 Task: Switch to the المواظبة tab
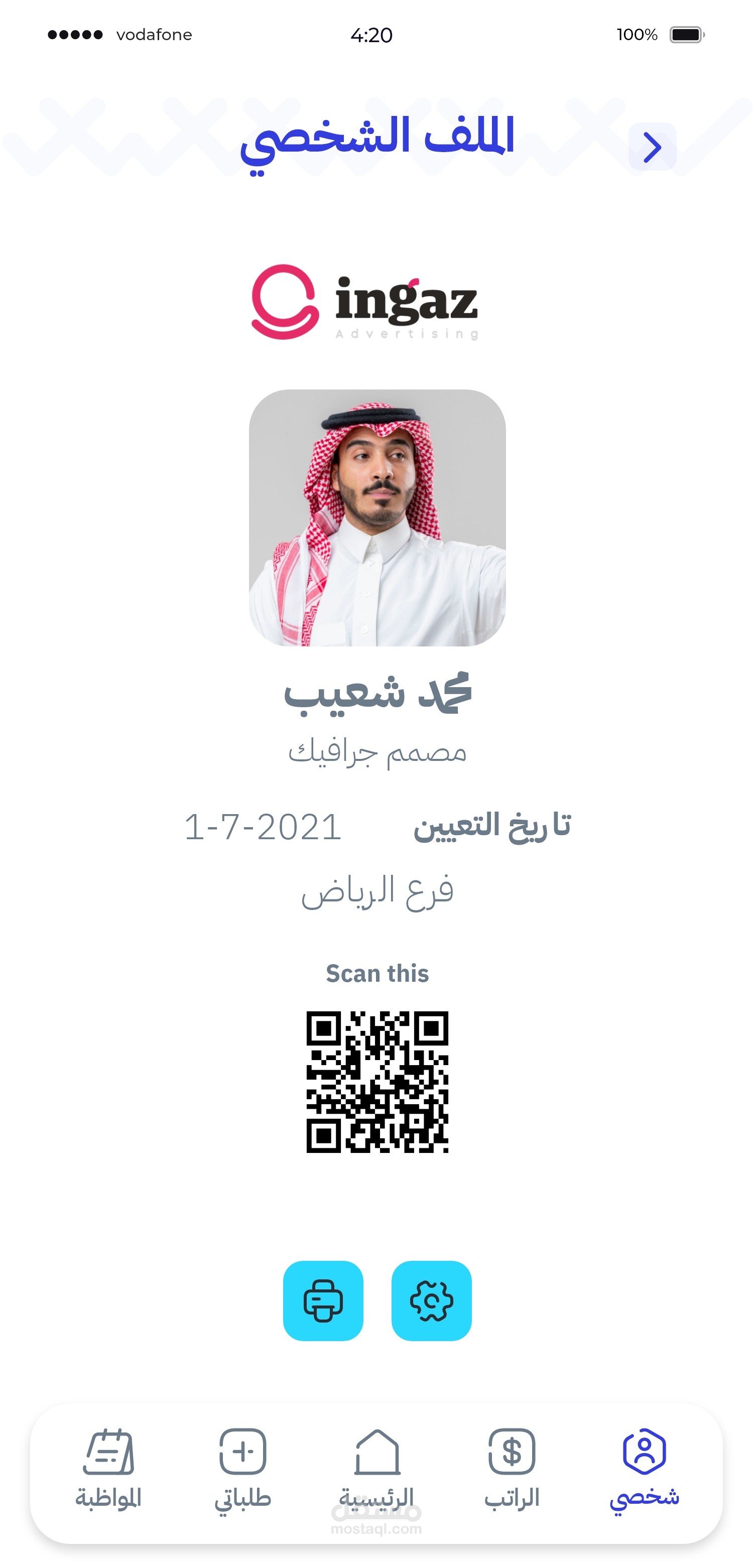coord(108,1468)
